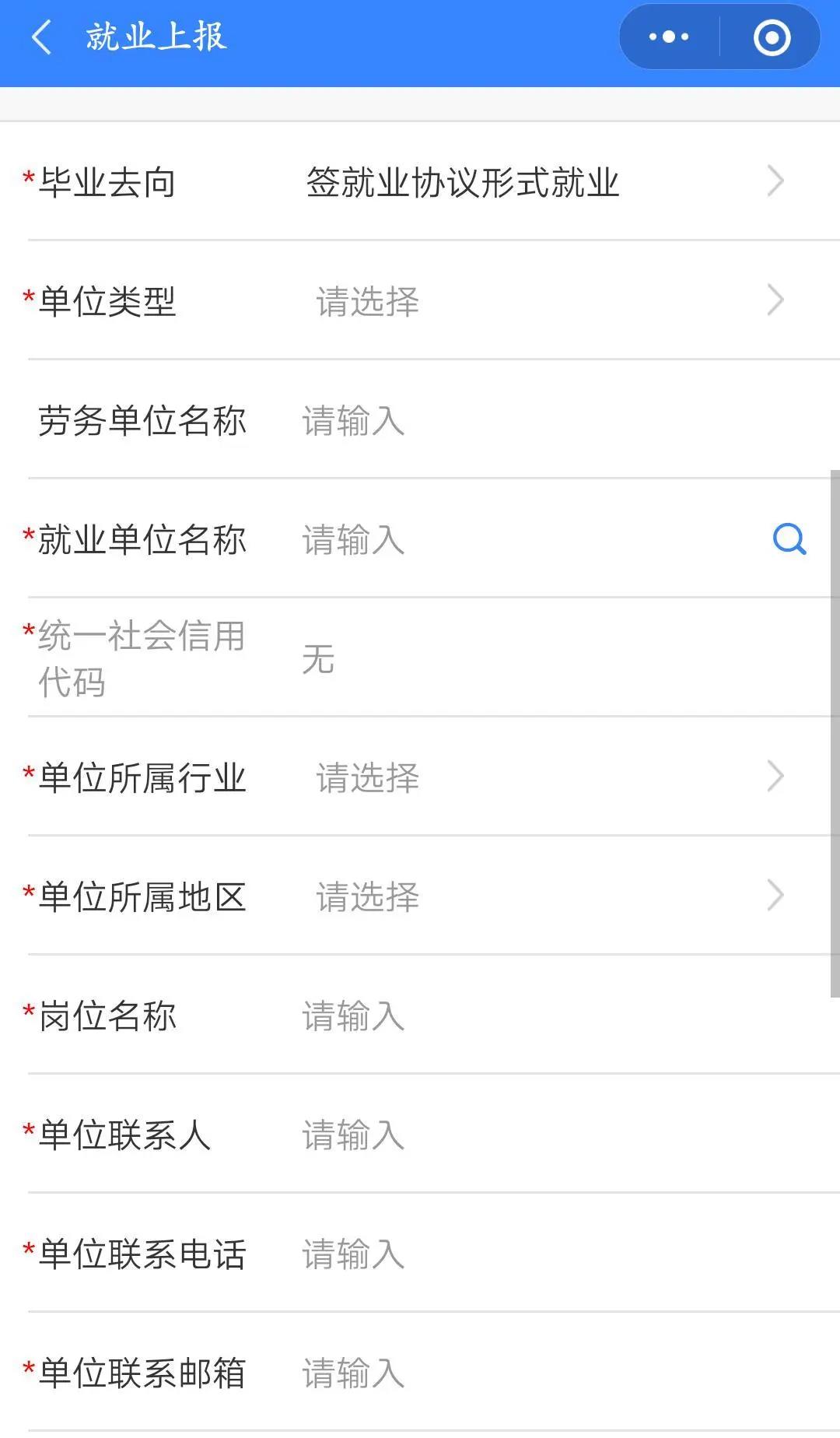Click the circular close button in title bar
840x1438 pixels.
pos(771,36)
